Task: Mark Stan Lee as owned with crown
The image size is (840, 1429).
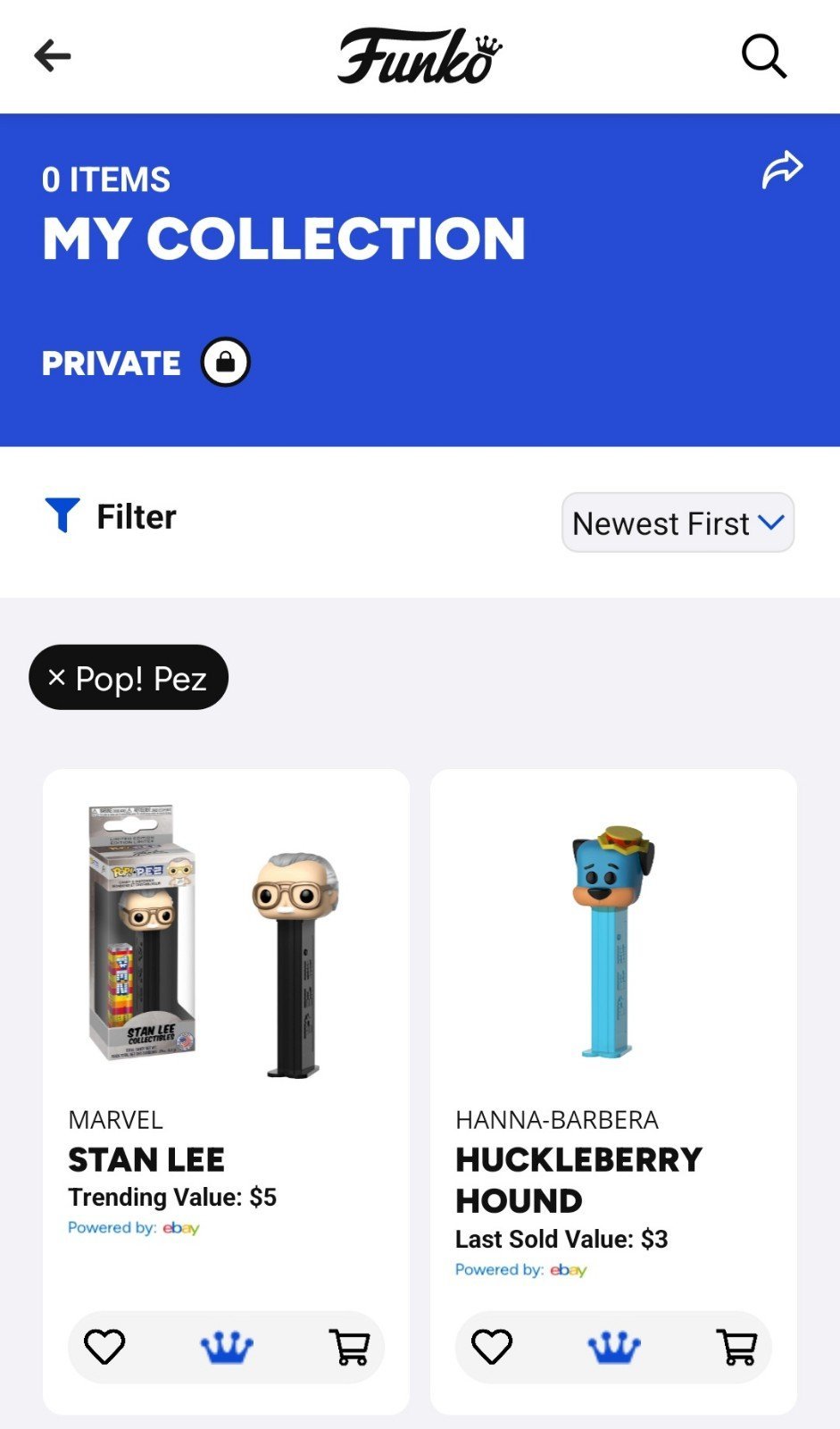Action: pos(227,1347)
